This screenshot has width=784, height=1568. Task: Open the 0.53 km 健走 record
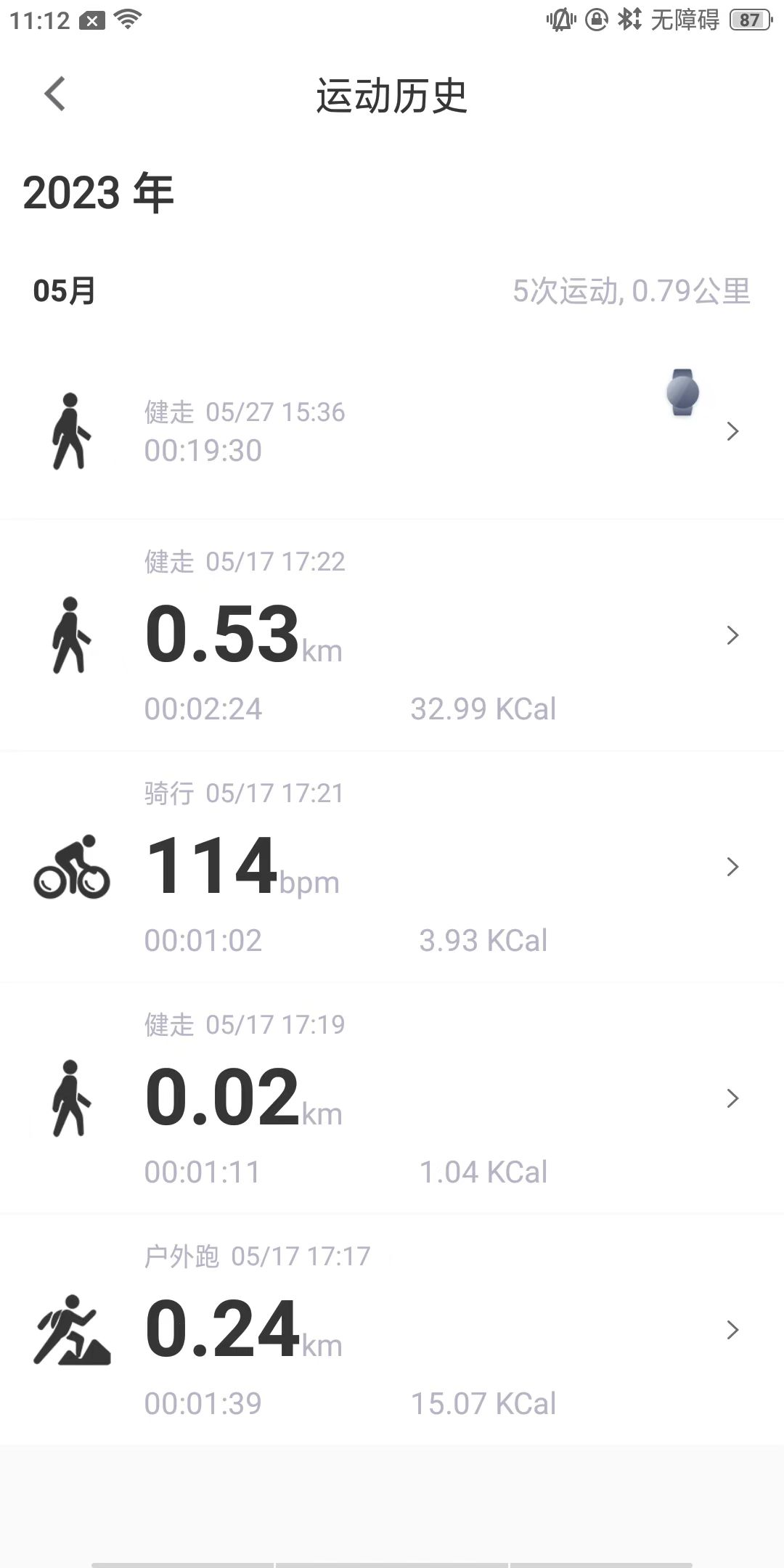pyautogui.click(x=392, y=635)
